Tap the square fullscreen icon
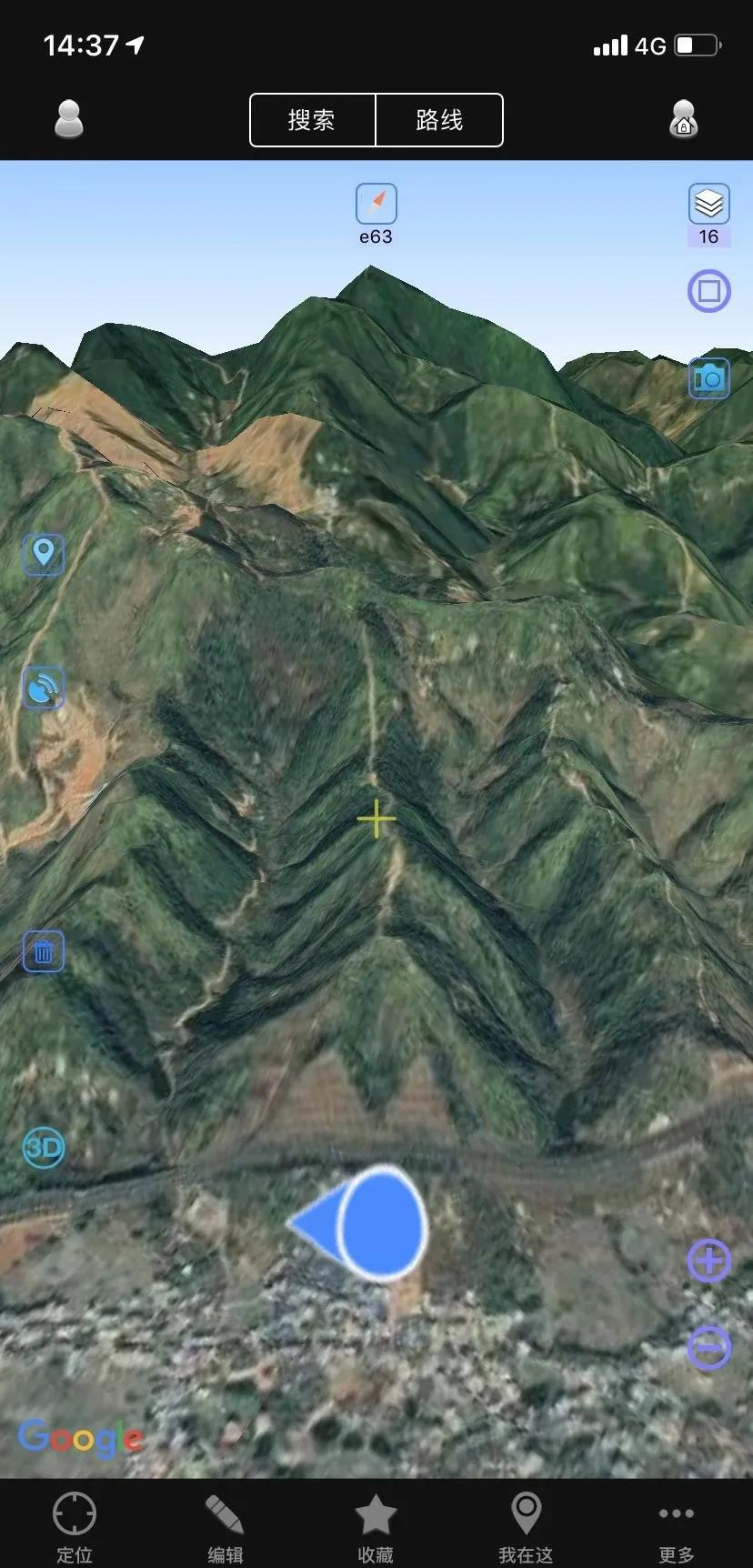 click(708, 291)
